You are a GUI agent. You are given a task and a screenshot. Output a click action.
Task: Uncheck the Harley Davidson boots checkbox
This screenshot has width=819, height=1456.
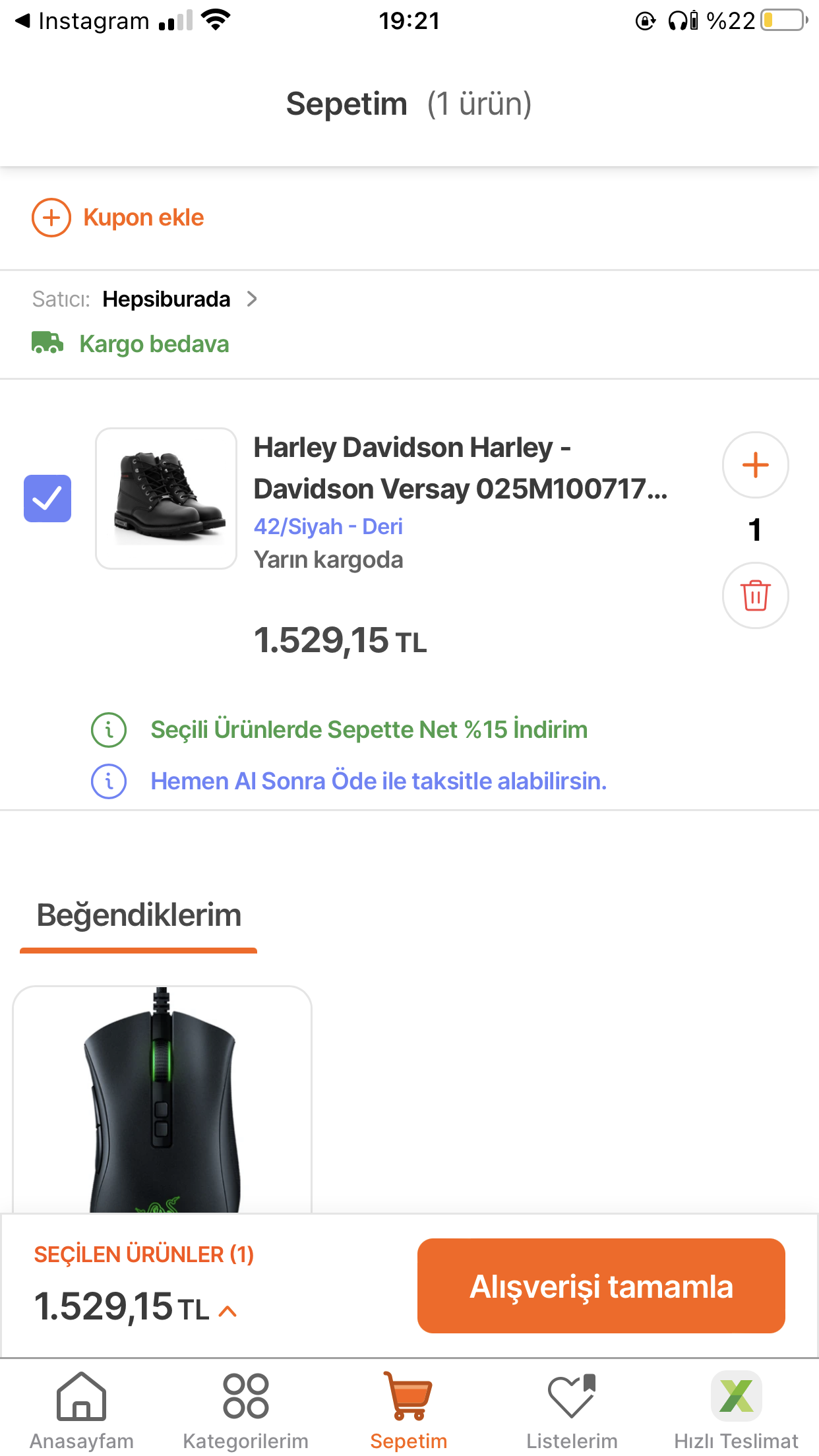click(x=47, y=499)
